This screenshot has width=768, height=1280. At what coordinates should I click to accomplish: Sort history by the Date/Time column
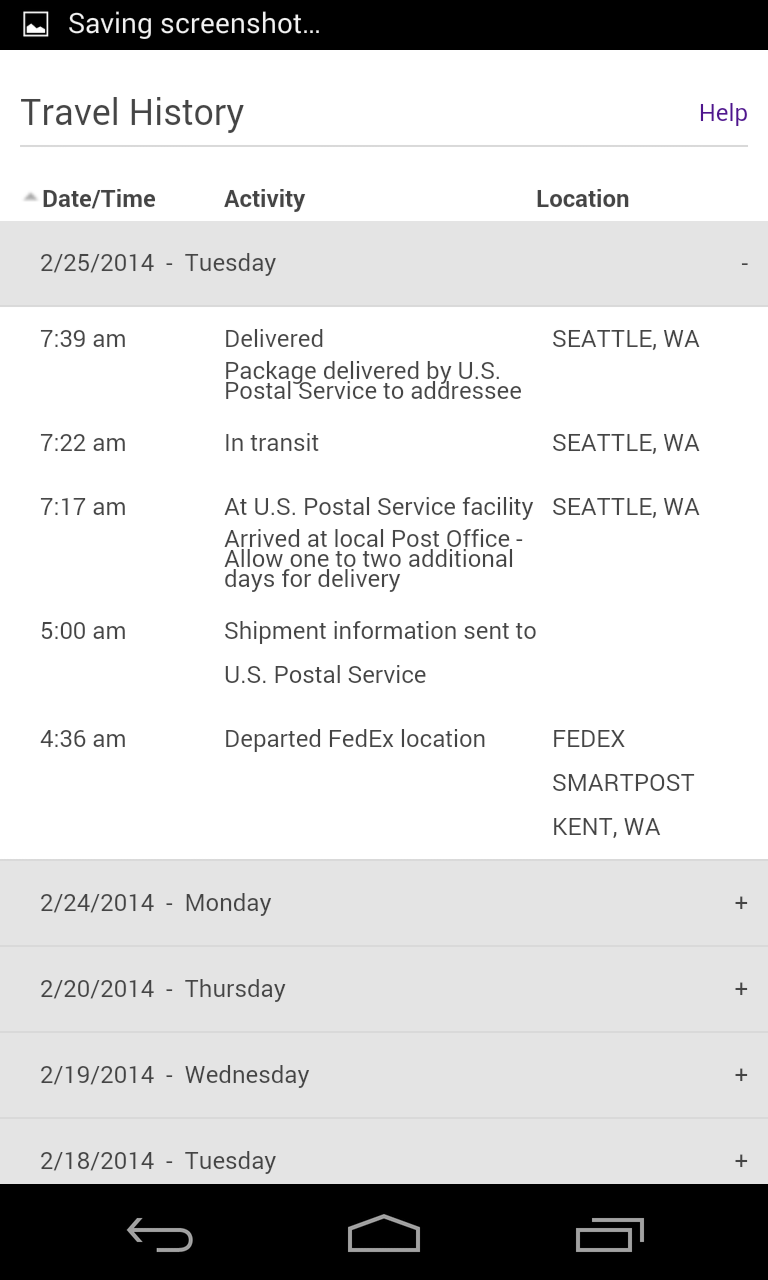90,199
